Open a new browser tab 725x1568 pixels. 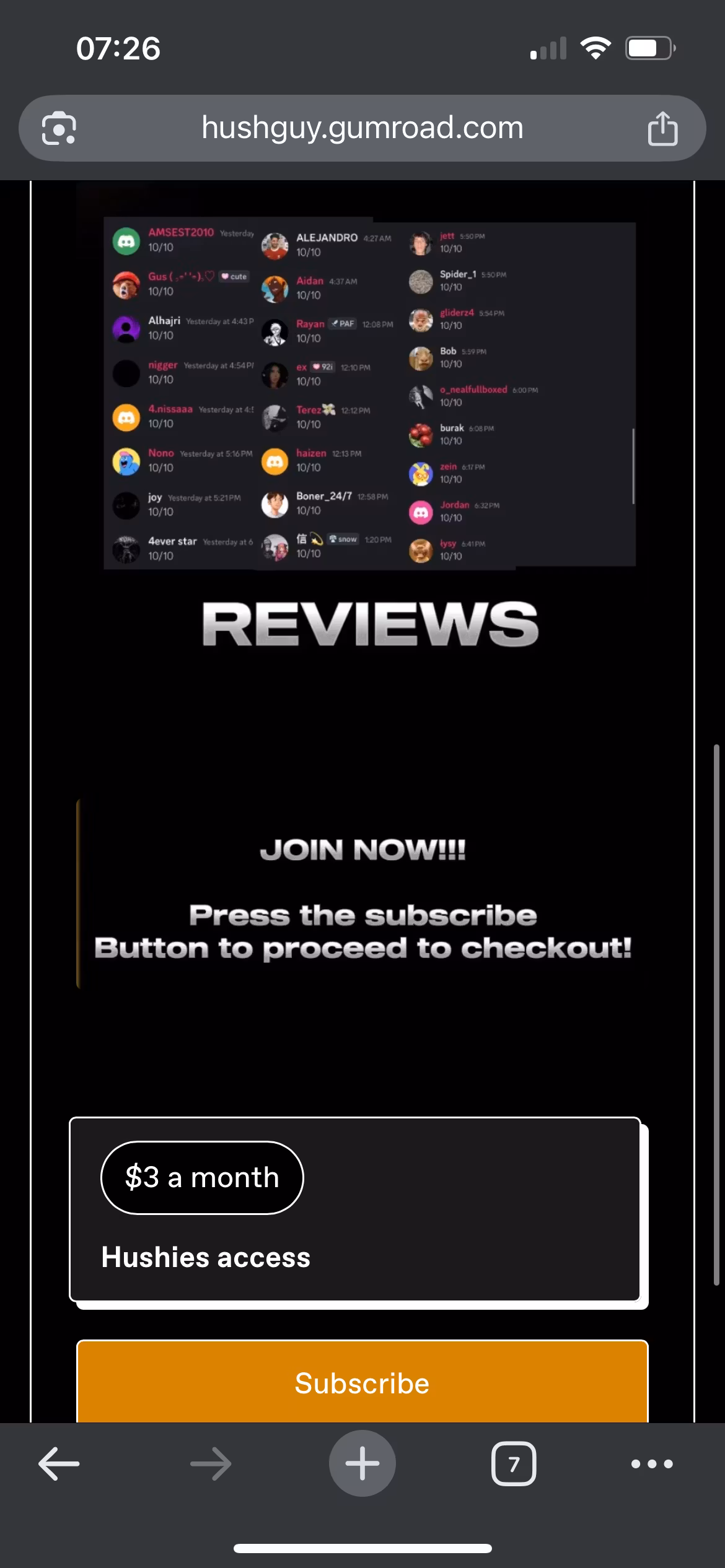pos(362,1464)
